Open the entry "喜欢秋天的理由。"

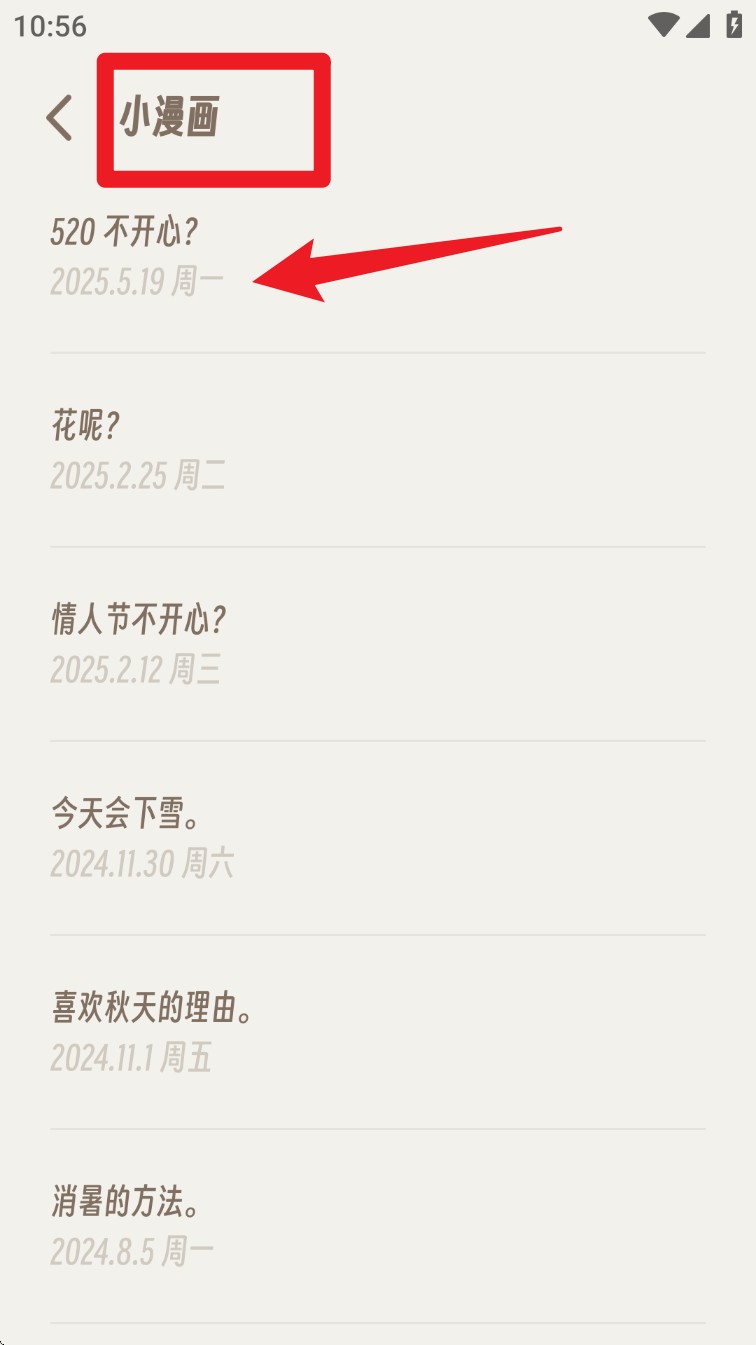click(x=153, y=1008)
